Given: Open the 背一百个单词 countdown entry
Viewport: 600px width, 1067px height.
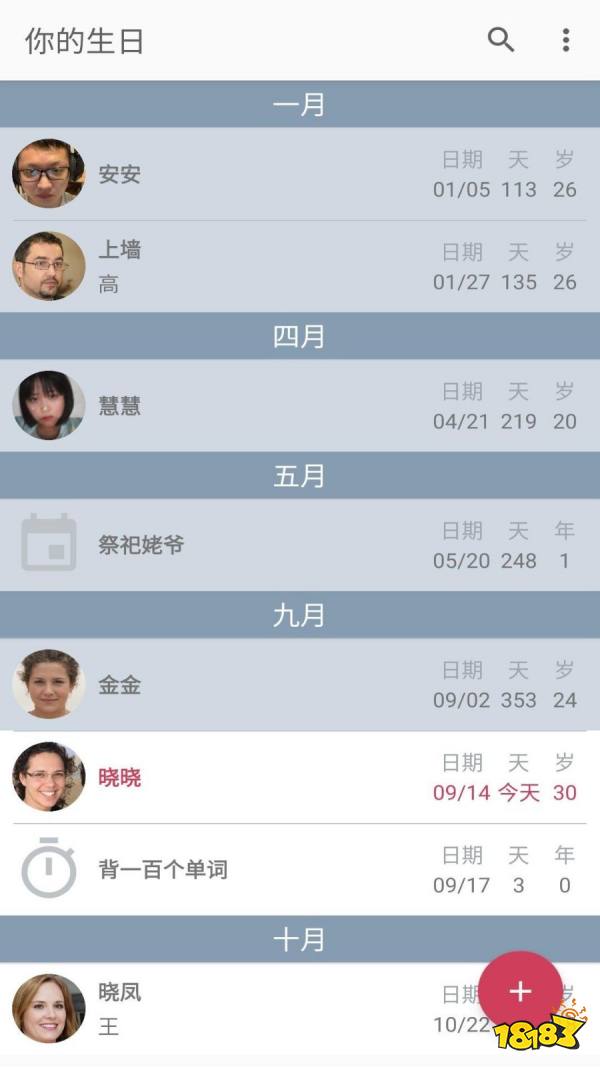Looking at the screenshot, I should 300,869.
